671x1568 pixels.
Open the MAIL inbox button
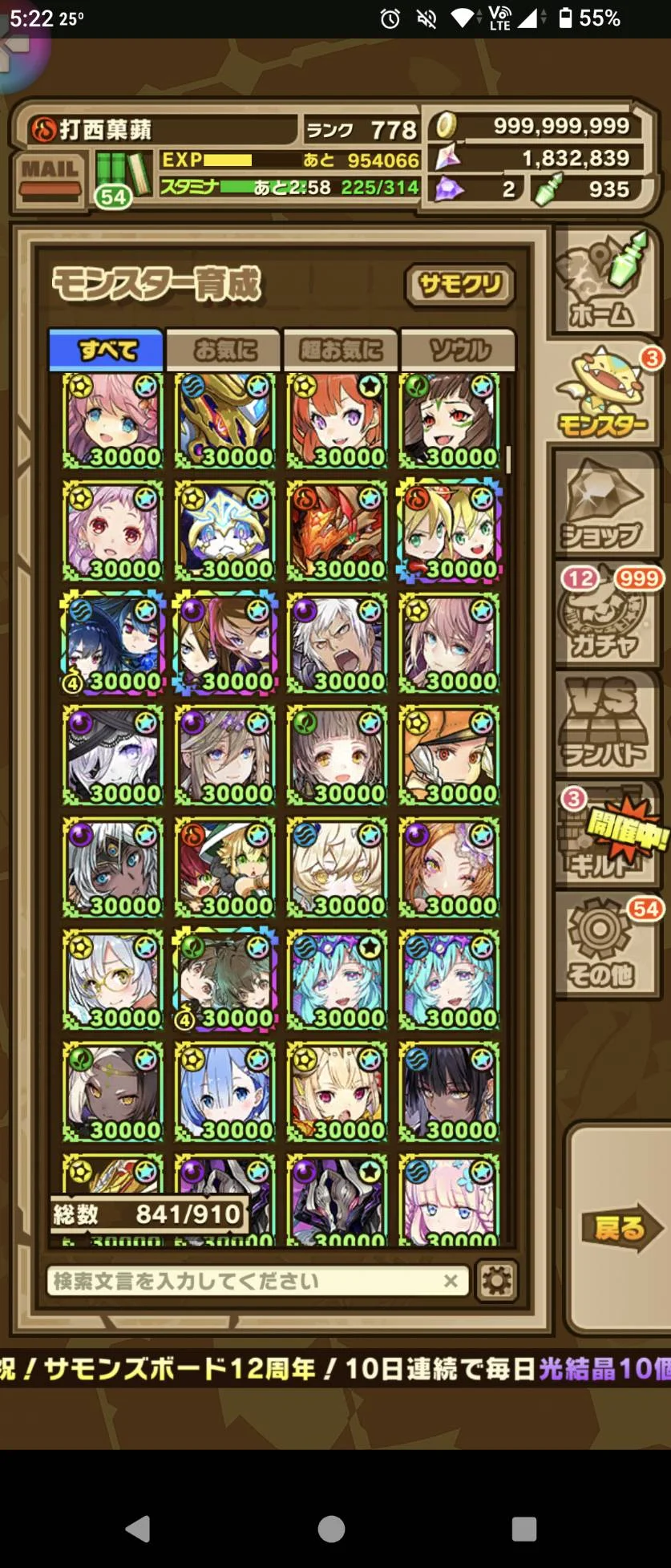coord(50,178)
